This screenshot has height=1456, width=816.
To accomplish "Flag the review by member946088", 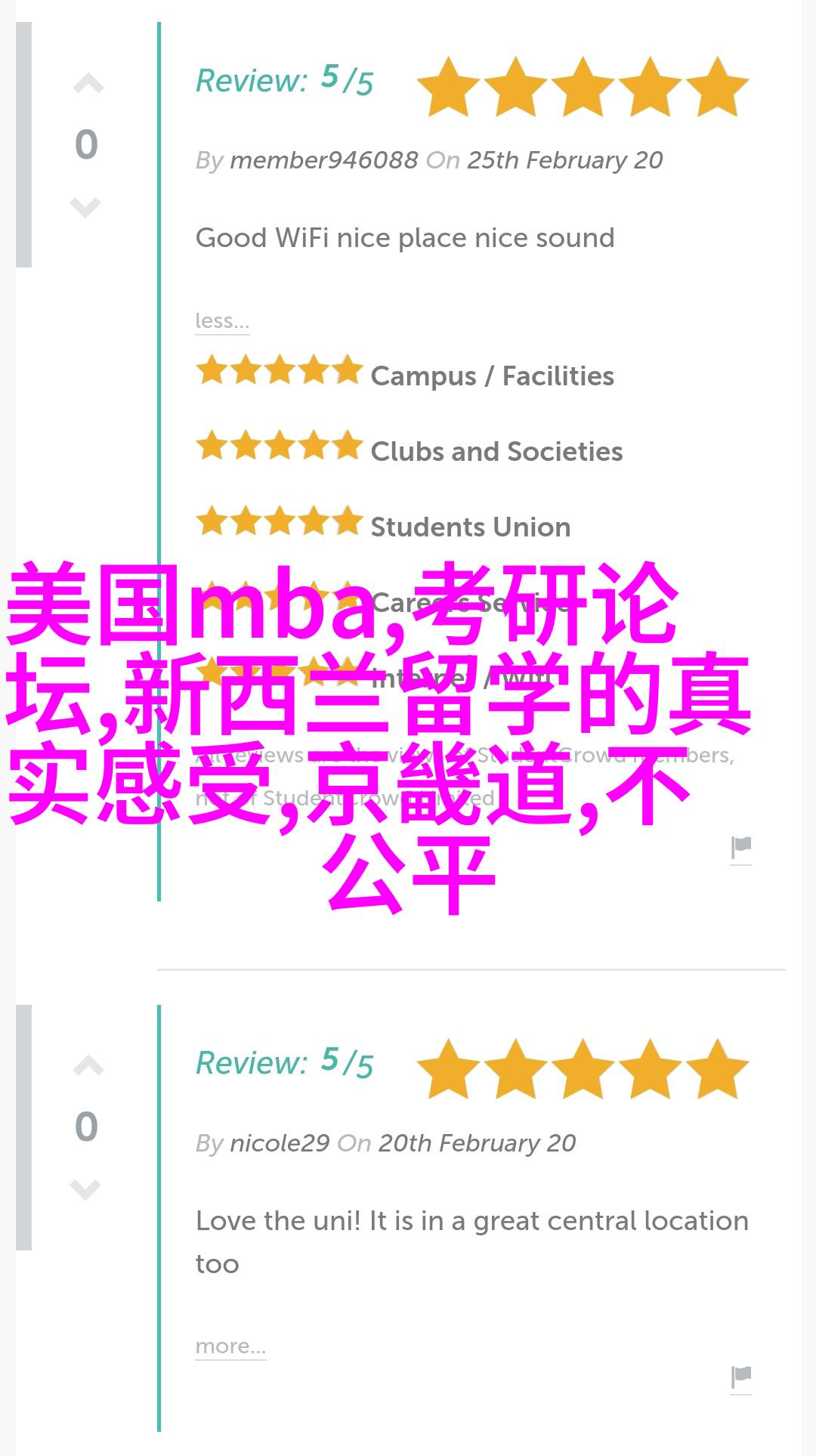I will [740, 849].
